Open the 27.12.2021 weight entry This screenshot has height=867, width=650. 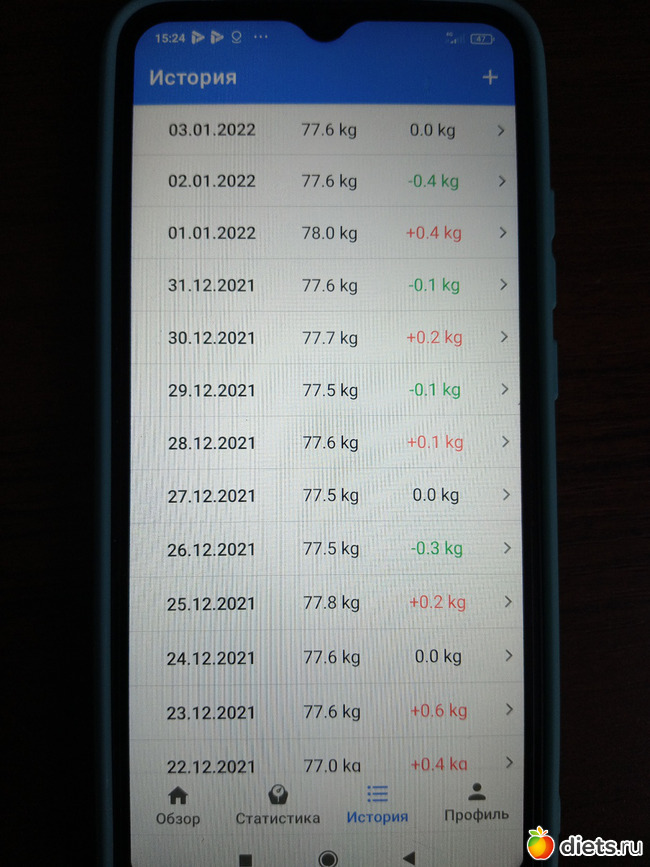(330, 495)
